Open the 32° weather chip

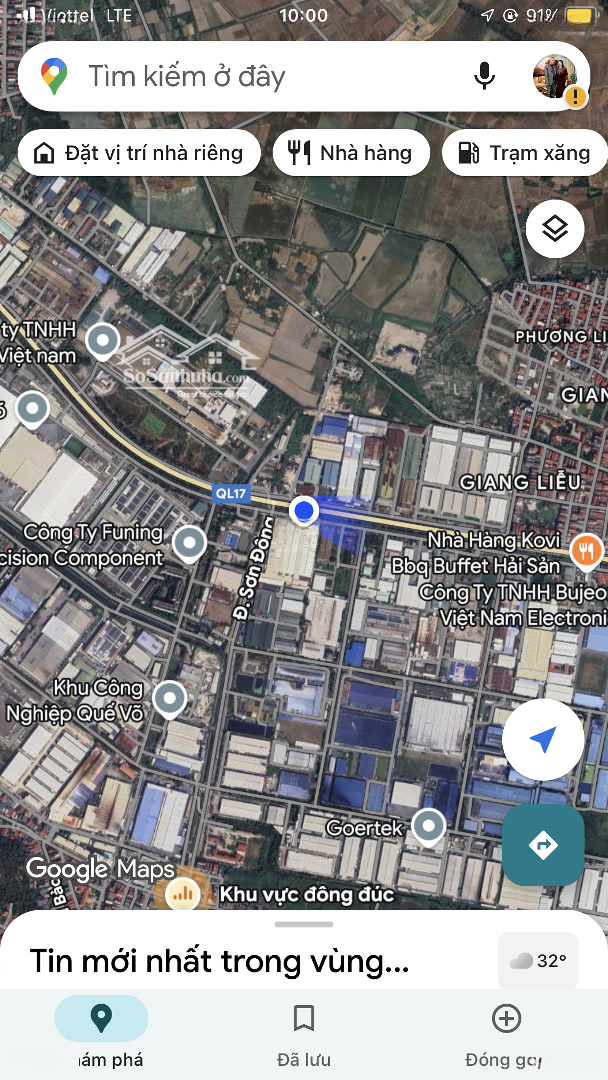[x=538, y=961]
